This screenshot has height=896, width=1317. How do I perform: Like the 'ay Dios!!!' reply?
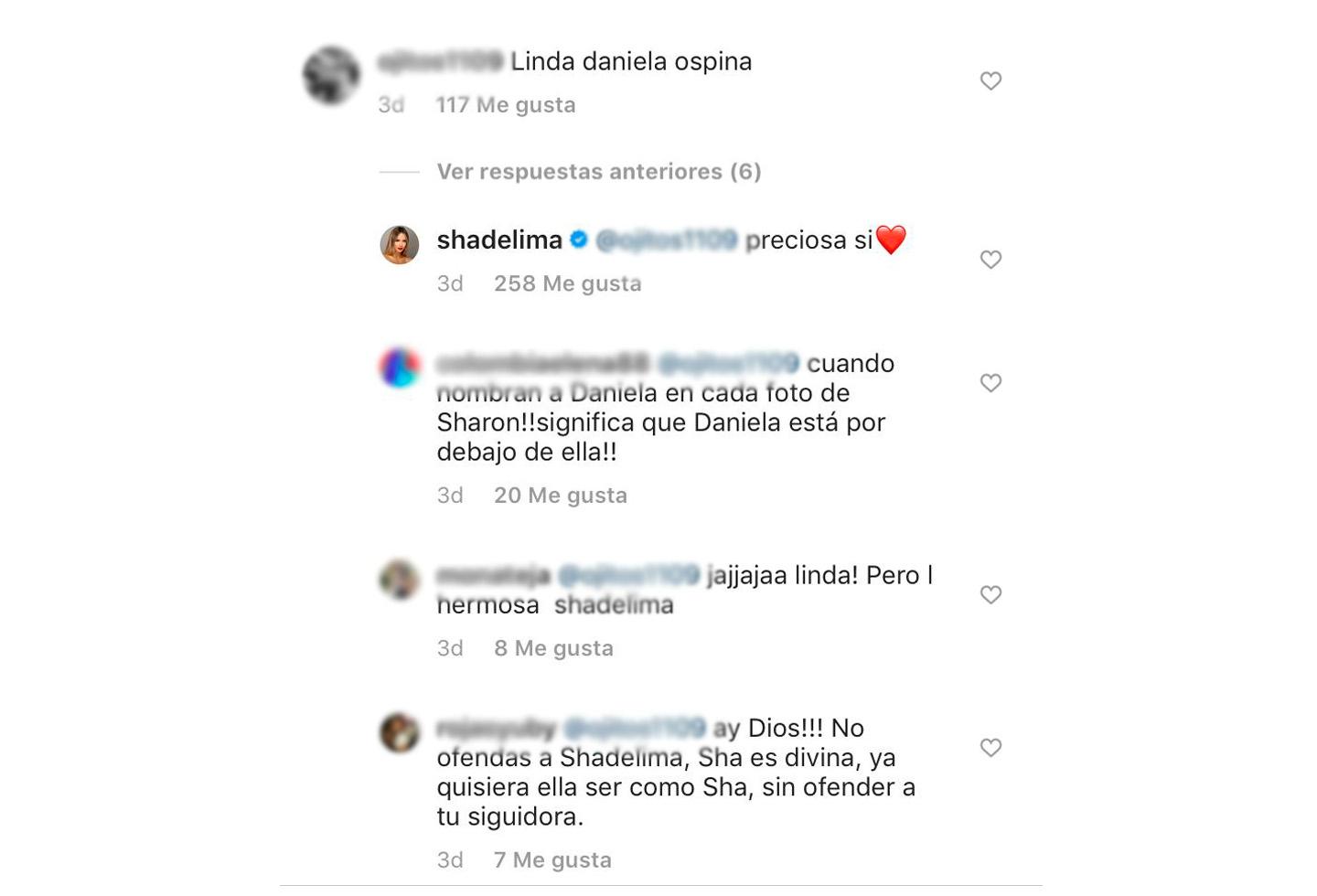pyautogui.click(x=990, y=748)
